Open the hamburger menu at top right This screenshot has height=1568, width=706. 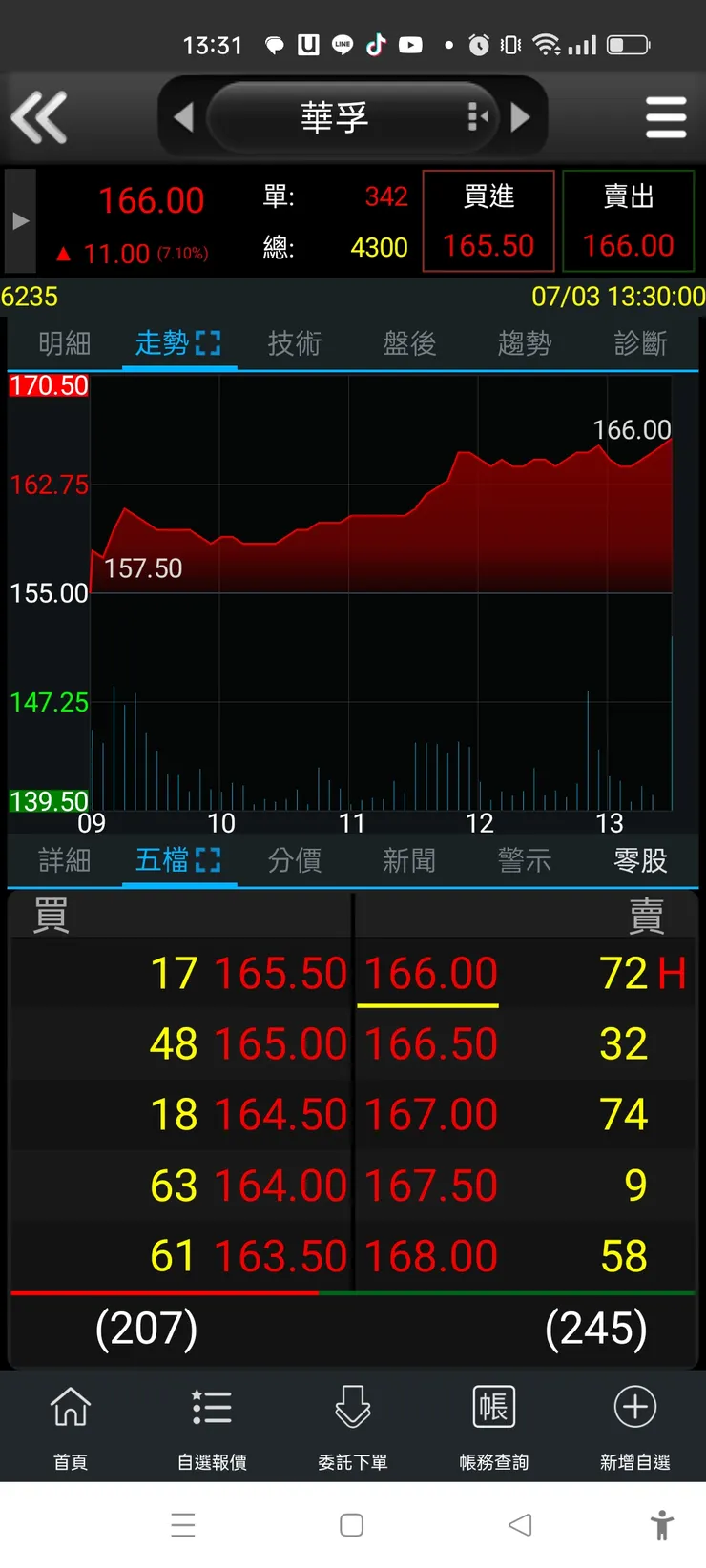click(666, 116)
